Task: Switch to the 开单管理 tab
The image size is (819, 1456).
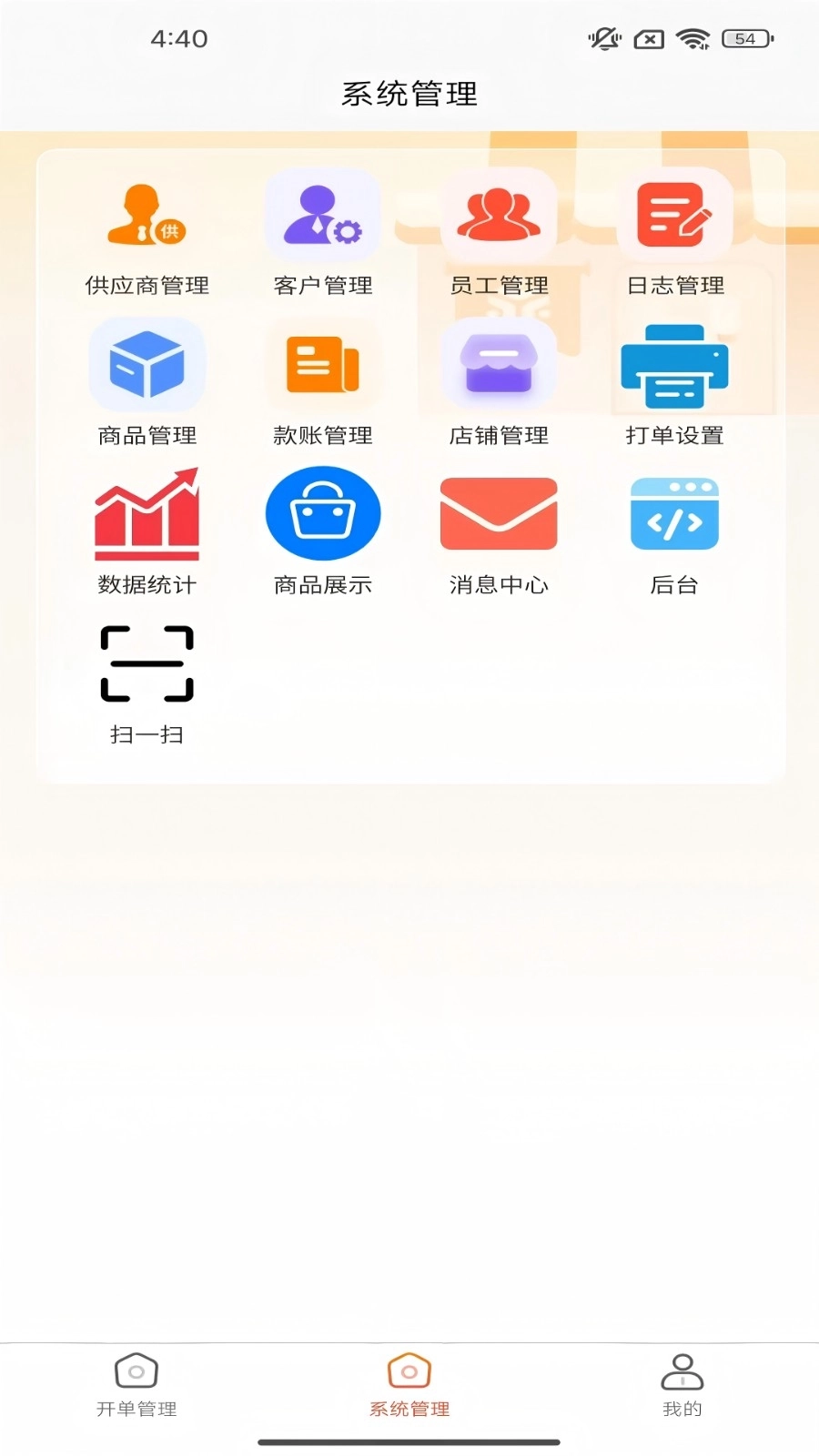Action: click(136, 1384)
